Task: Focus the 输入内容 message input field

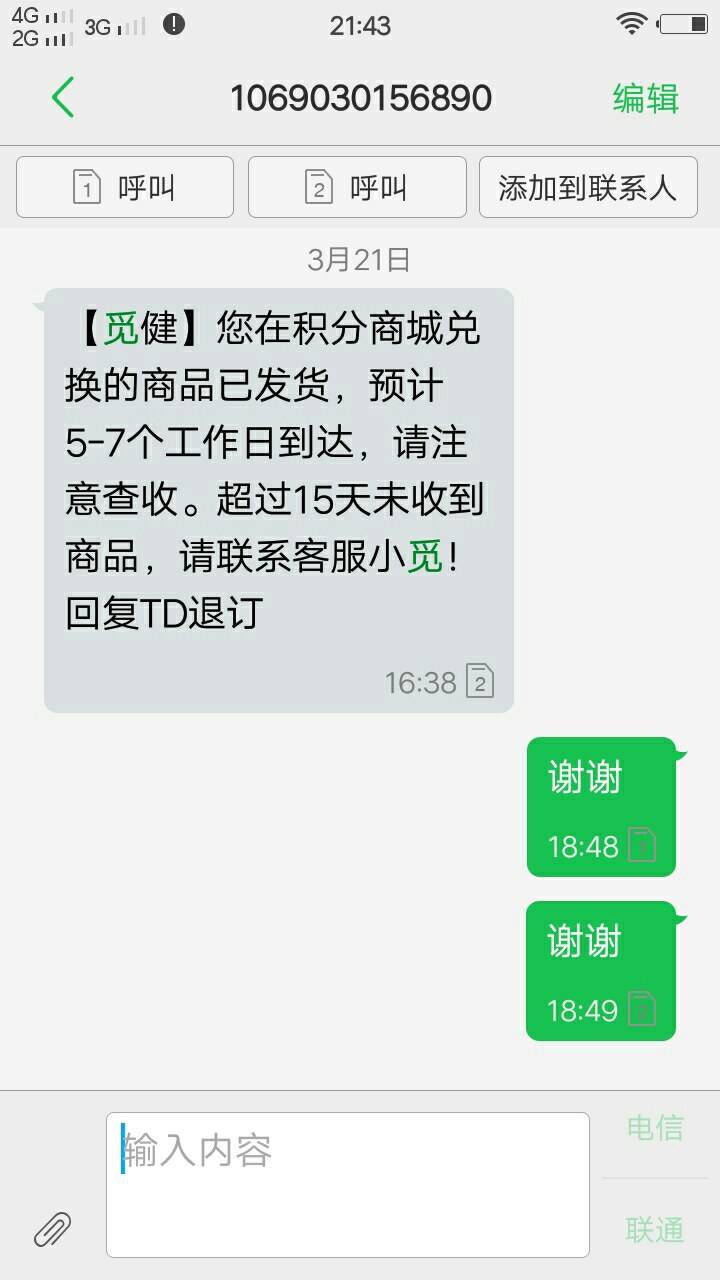Action: [347, 1184]
